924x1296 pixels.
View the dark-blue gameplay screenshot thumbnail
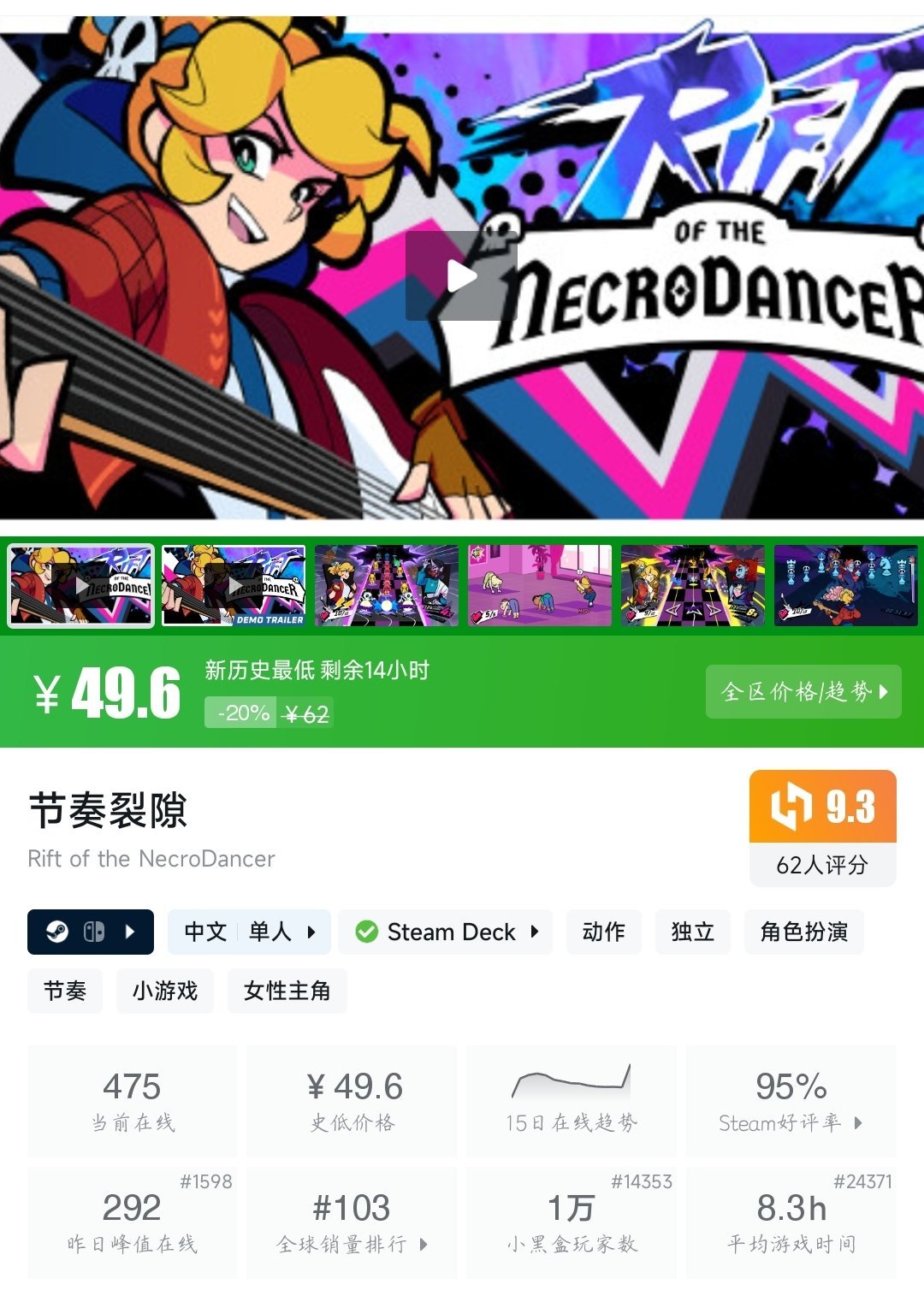click(x=846, y=586)
